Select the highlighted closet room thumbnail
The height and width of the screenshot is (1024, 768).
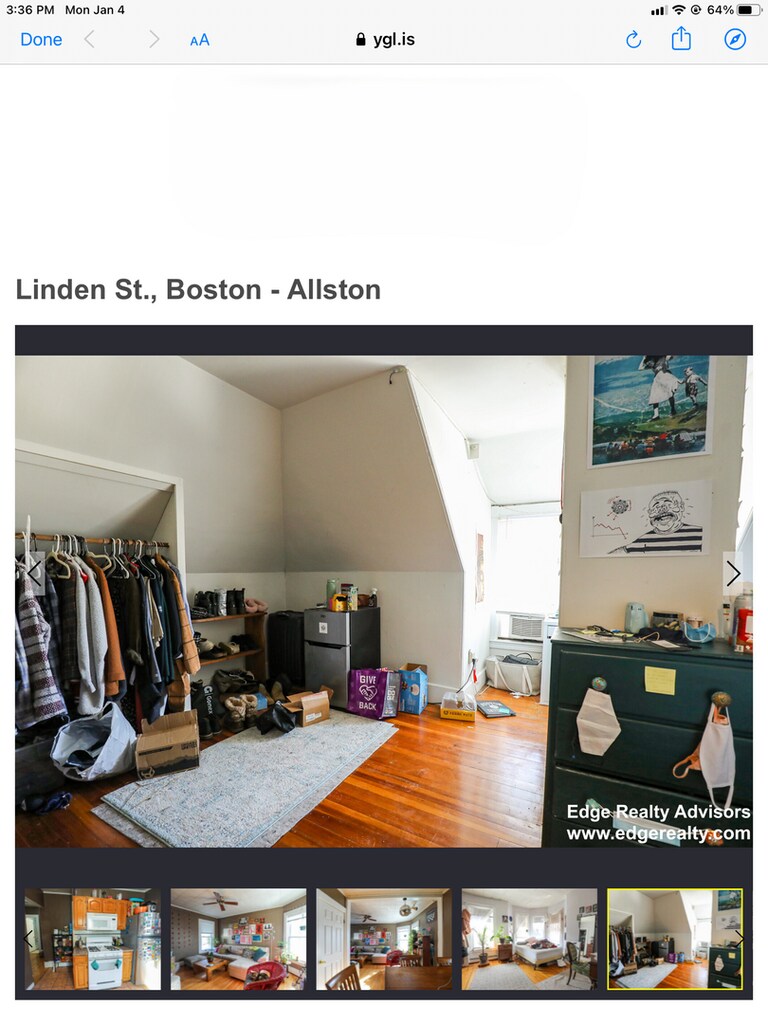675,939
